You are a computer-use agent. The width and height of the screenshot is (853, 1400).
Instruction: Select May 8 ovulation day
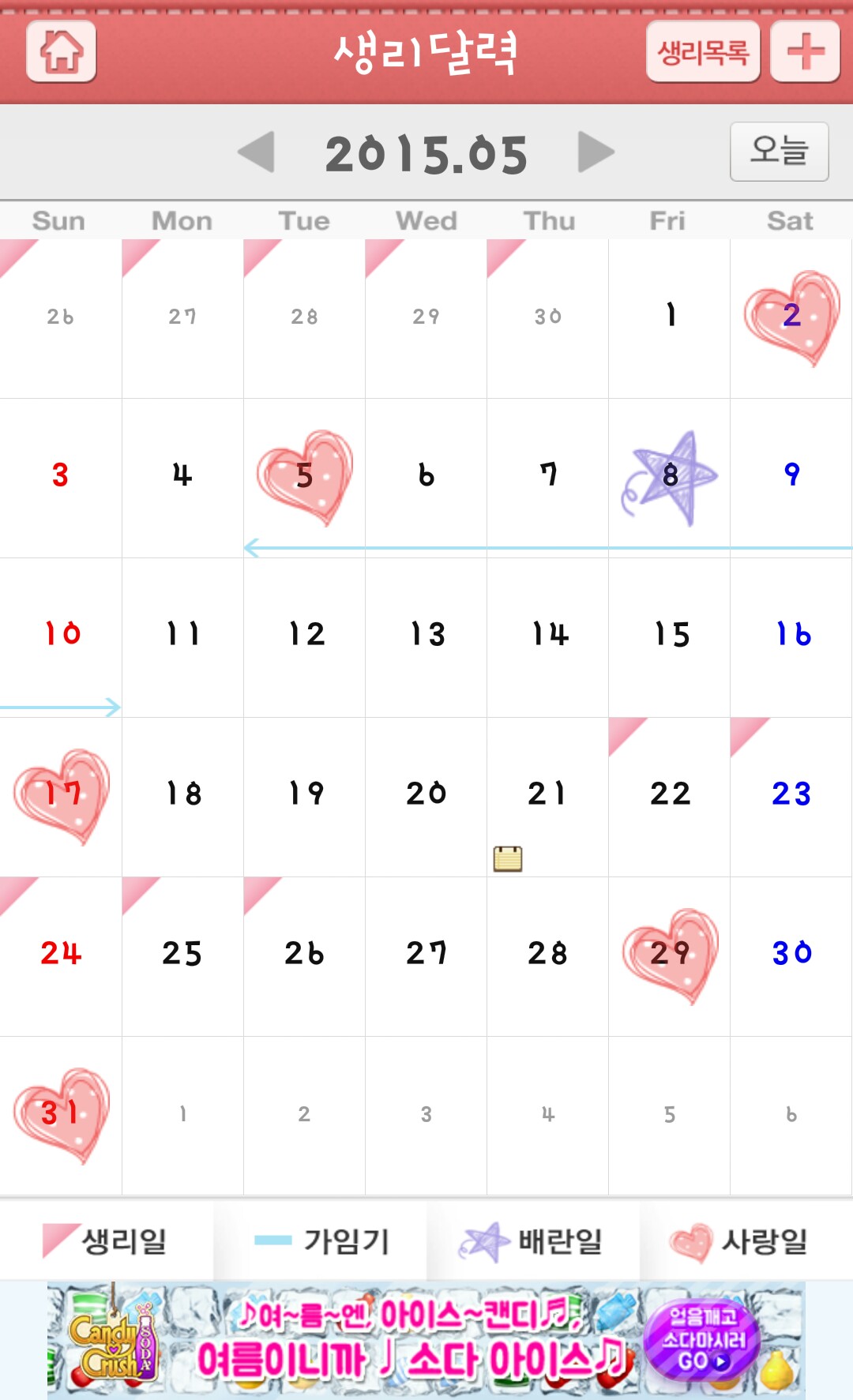[x=670, y=477]
